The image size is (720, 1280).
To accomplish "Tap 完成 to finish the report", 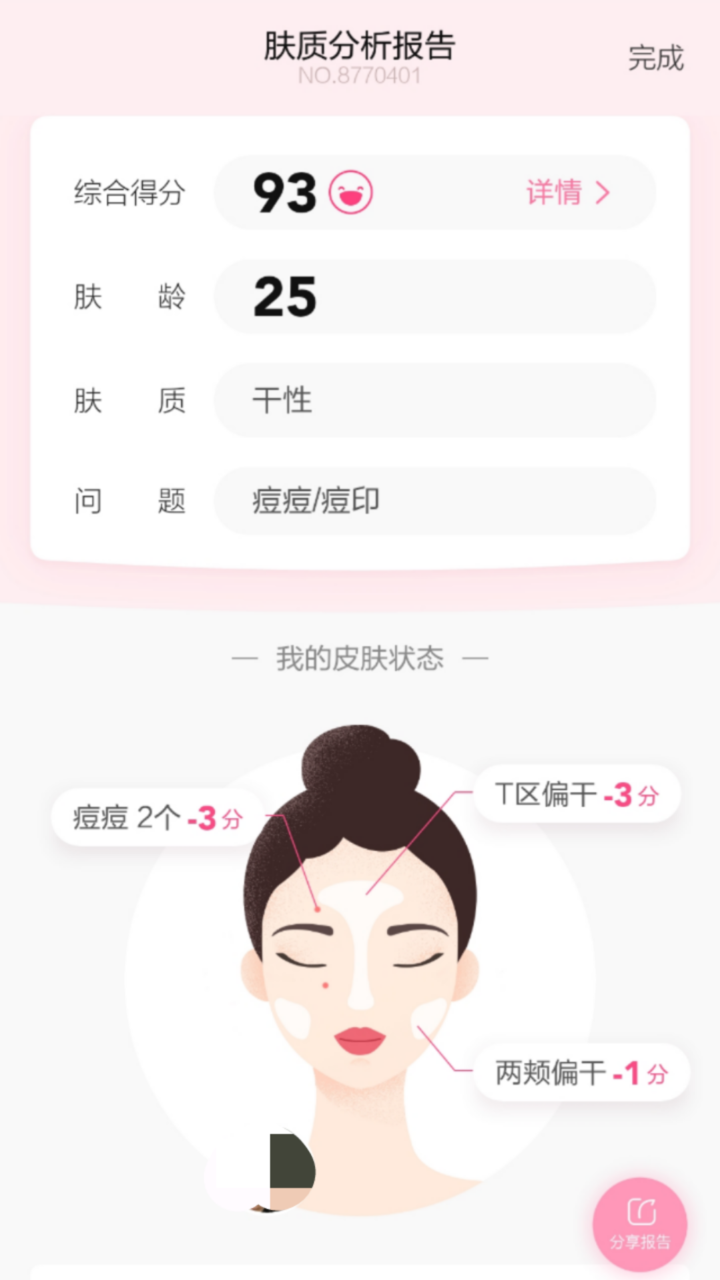I will tap(655, 58).
